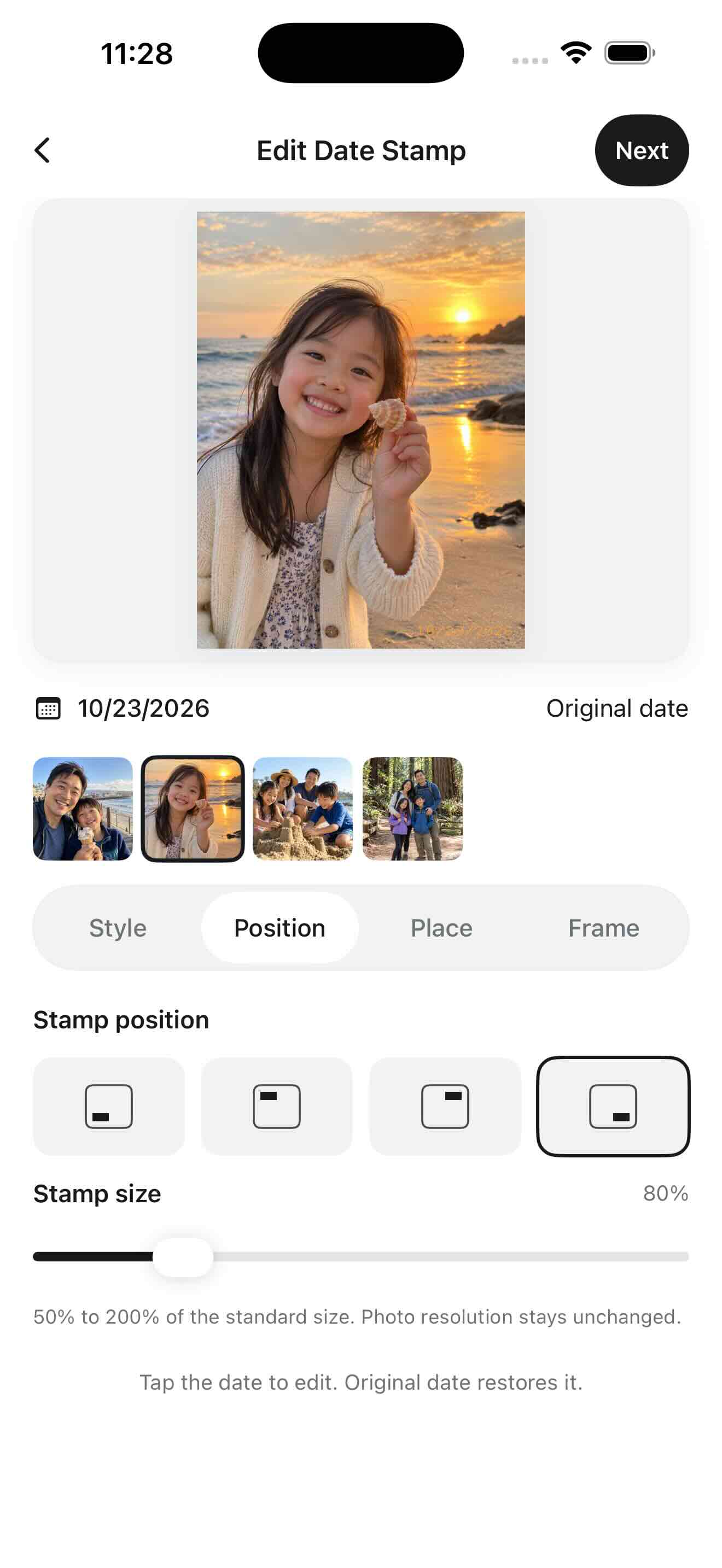Tap the Stamp size slider track
The width and height of the screenshot is (722, 1568).
(360, 1257)
